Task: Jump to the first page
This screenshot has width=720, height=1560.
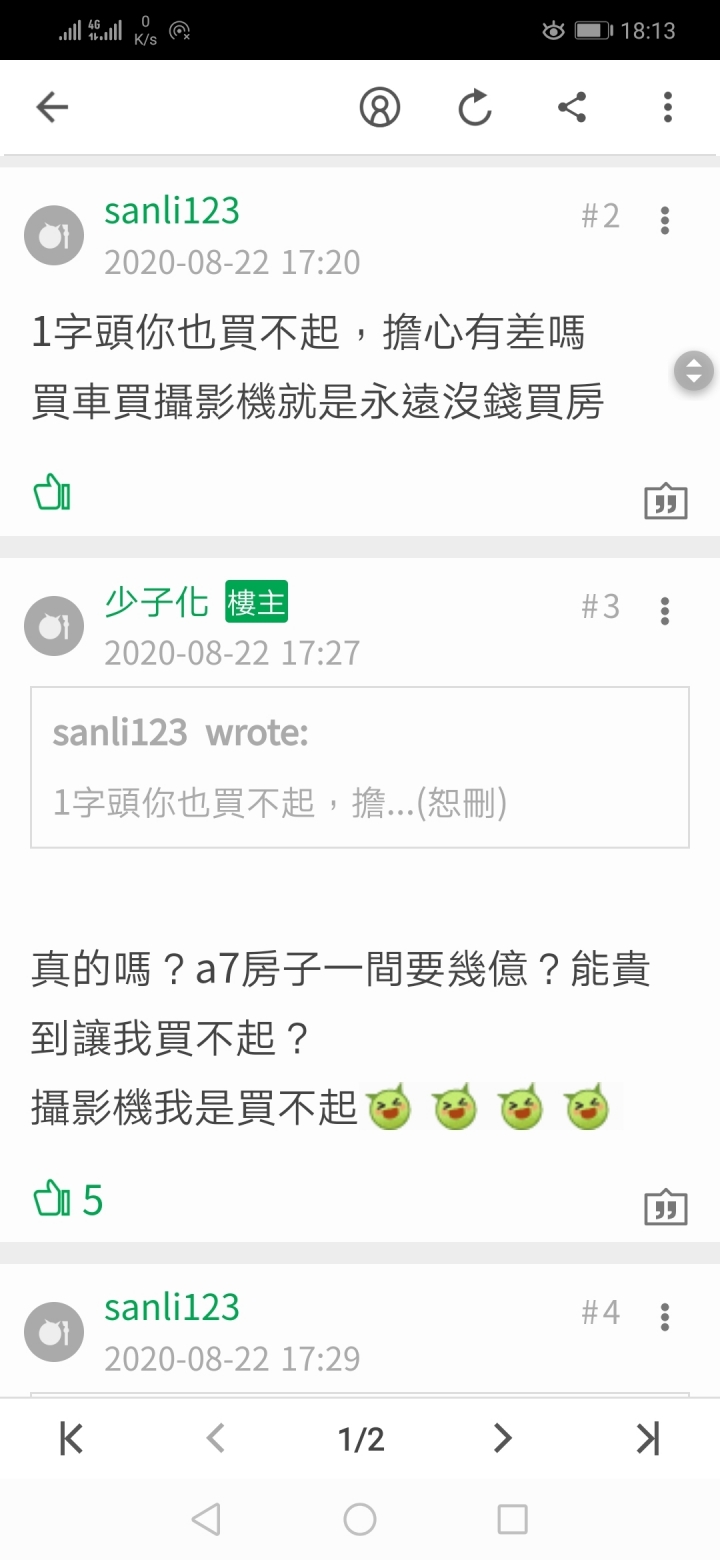Action: point(71,1439)
